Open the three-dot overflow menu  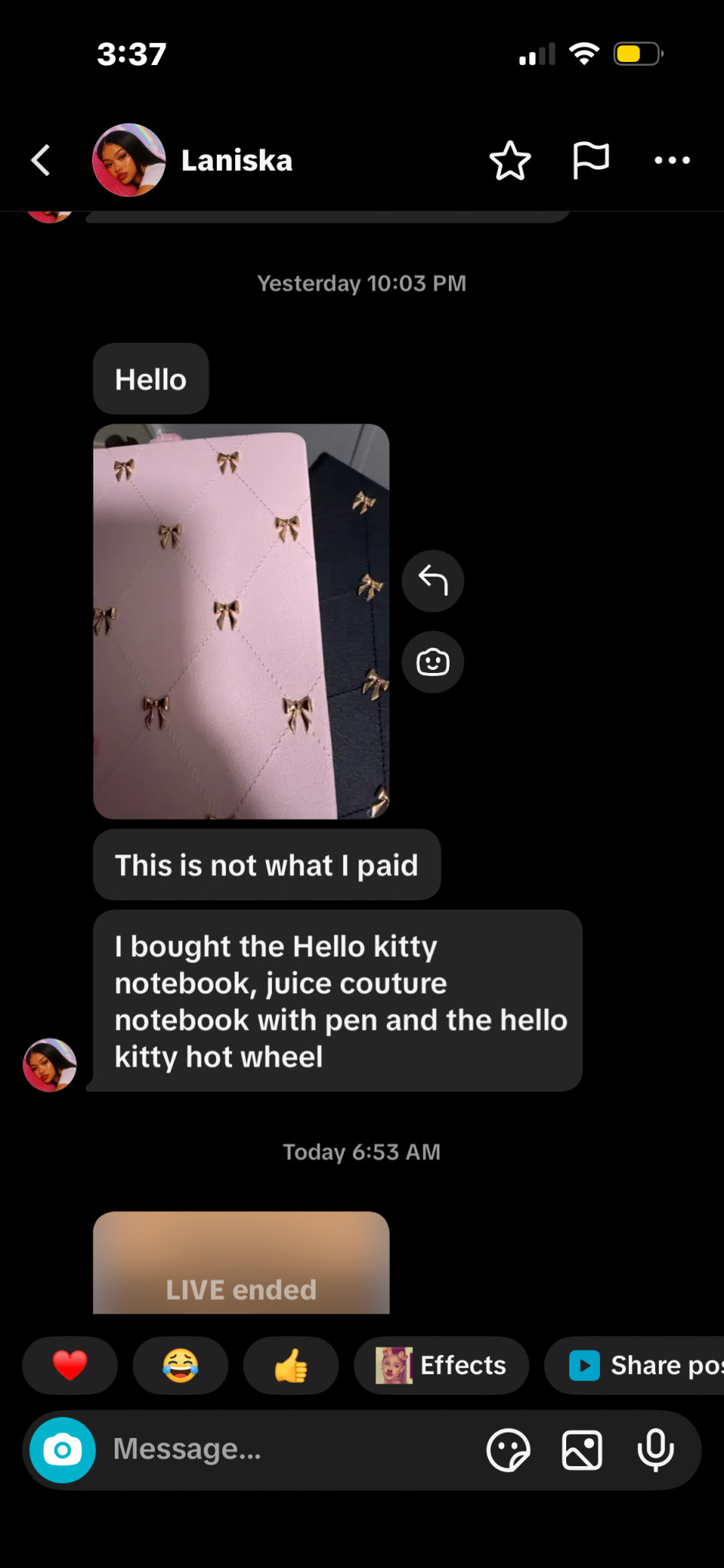(672, 161)
